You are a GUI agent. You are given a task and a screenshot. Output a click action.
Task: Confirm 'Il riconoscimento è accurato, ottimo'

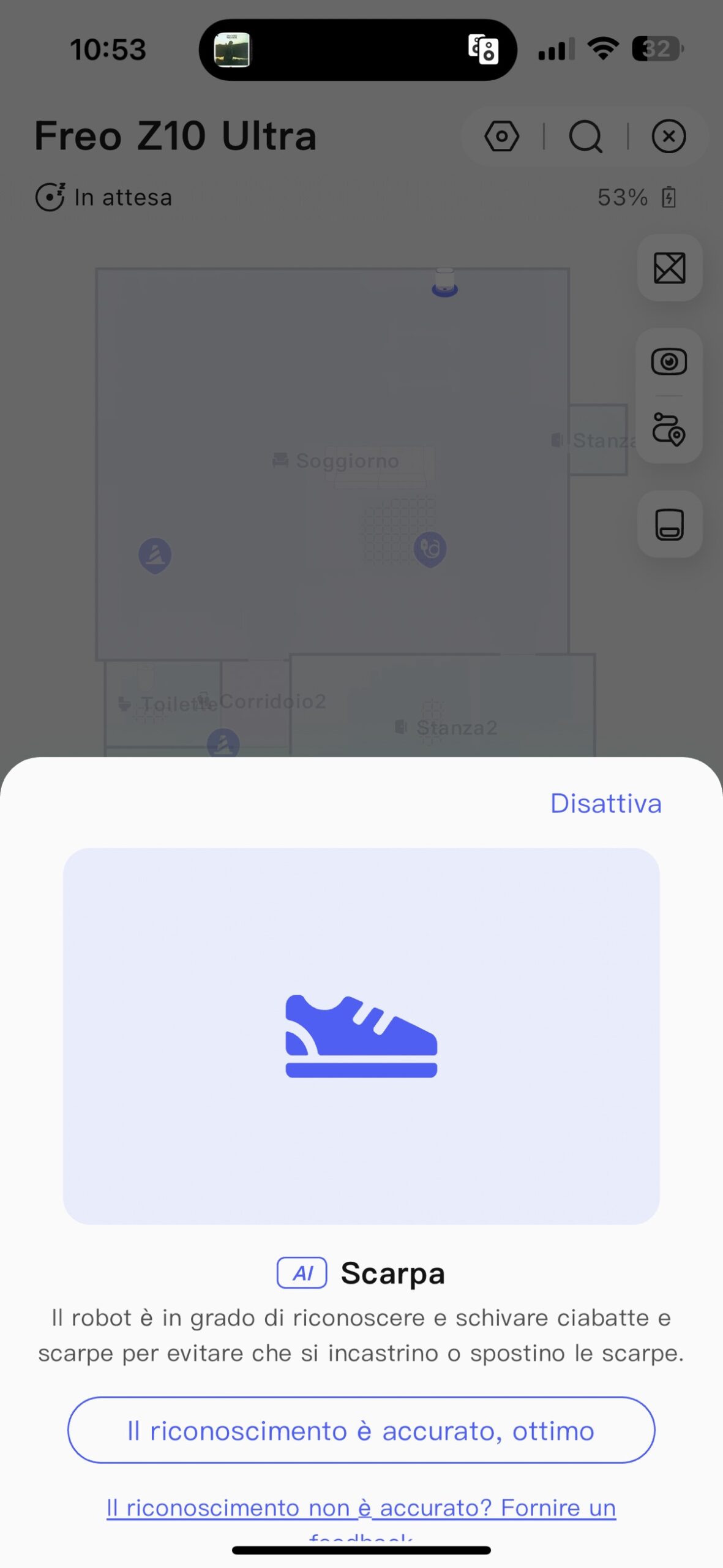[361, 1430]
